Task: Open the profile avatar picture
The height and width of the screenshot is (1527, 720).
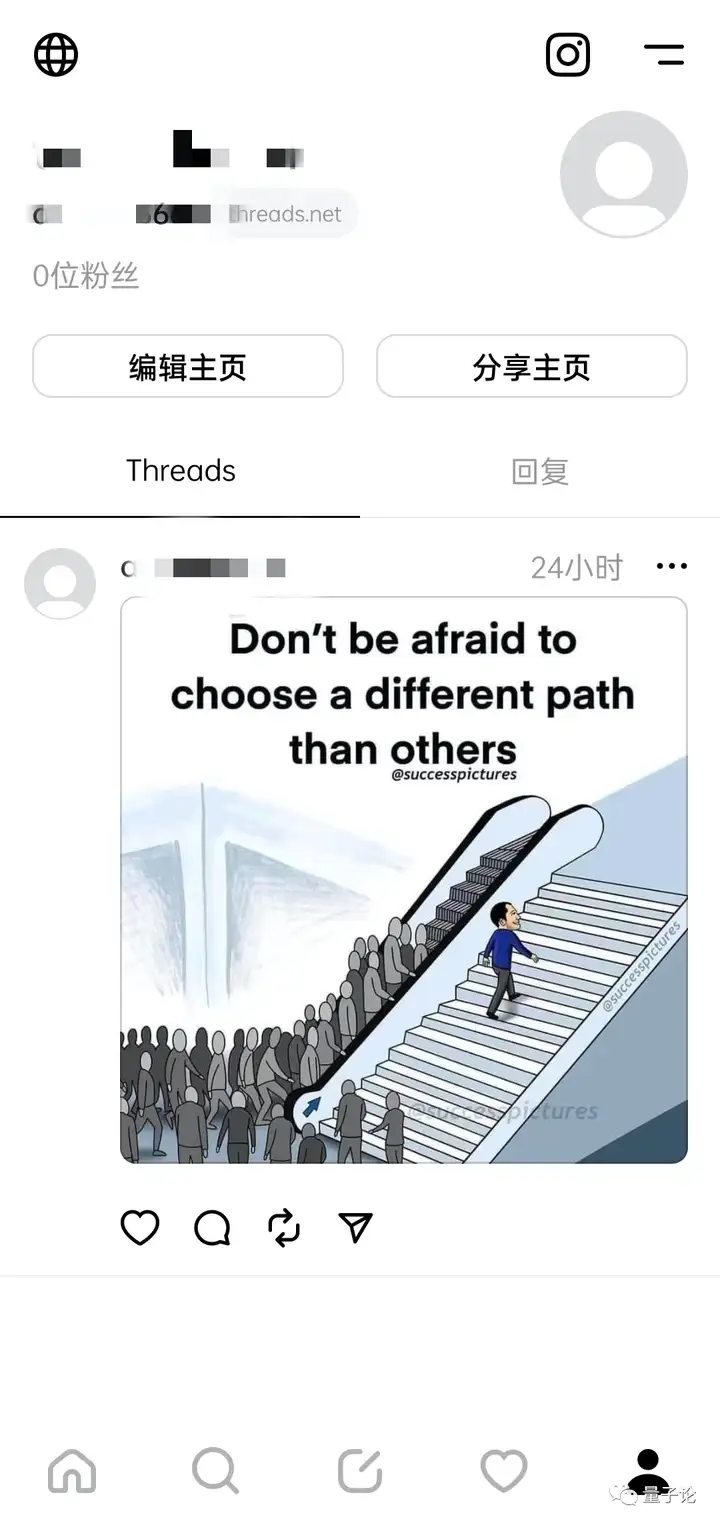Action: (x=624, y=174)
